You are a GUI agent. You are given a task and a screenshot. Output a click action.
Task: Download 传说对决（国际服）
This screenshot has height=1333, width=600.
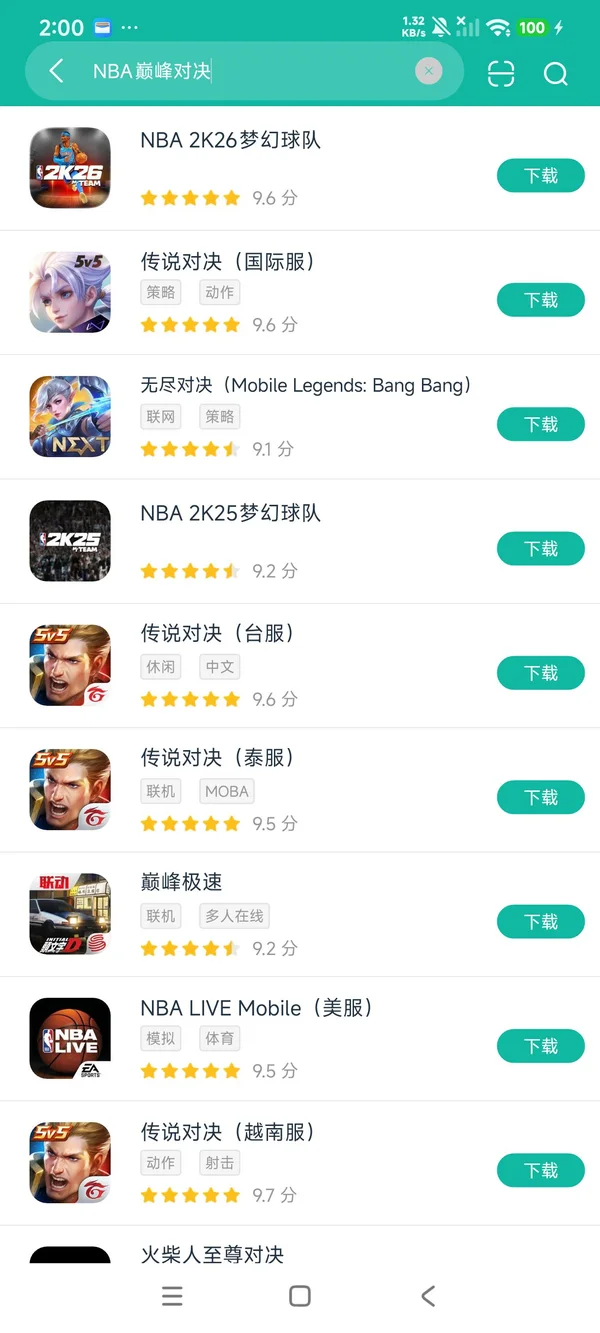[541, 300]
